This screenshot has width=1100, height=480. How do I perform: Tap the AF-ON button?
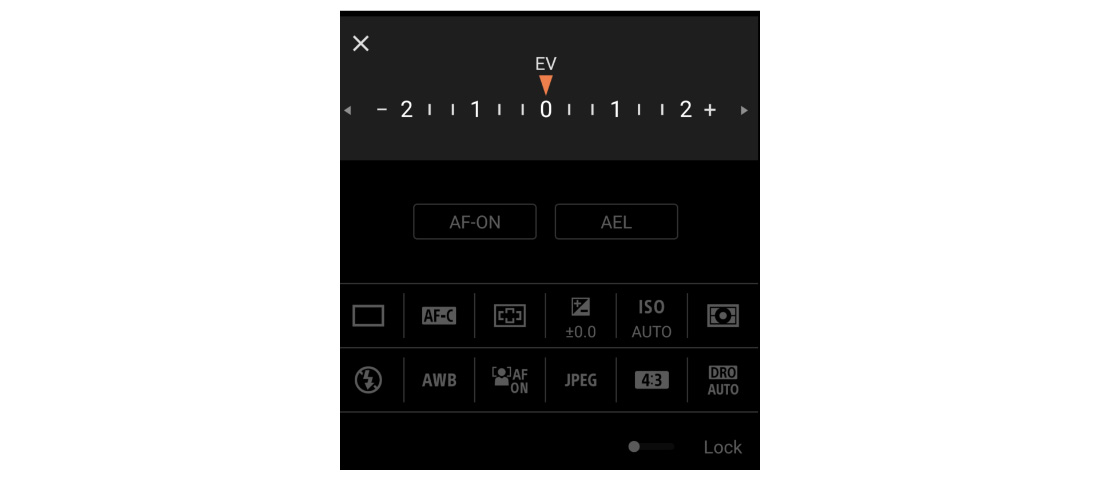(x=475, y=222)
